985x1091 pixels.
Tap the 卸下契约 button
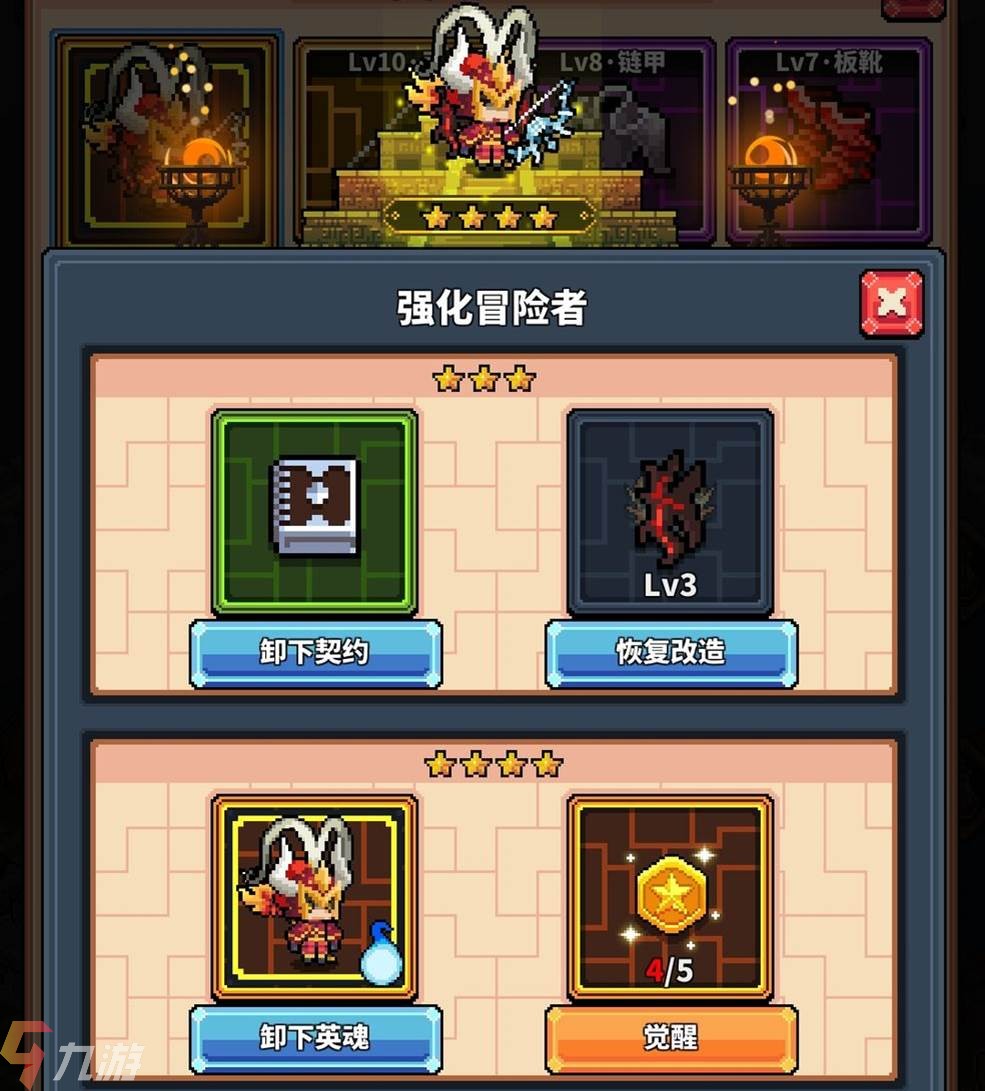315,653
